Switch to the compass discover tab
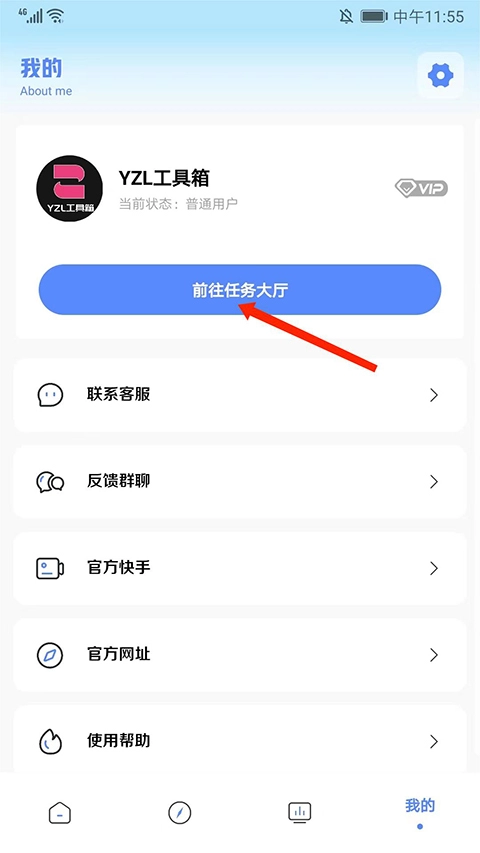 pos(180,813)
